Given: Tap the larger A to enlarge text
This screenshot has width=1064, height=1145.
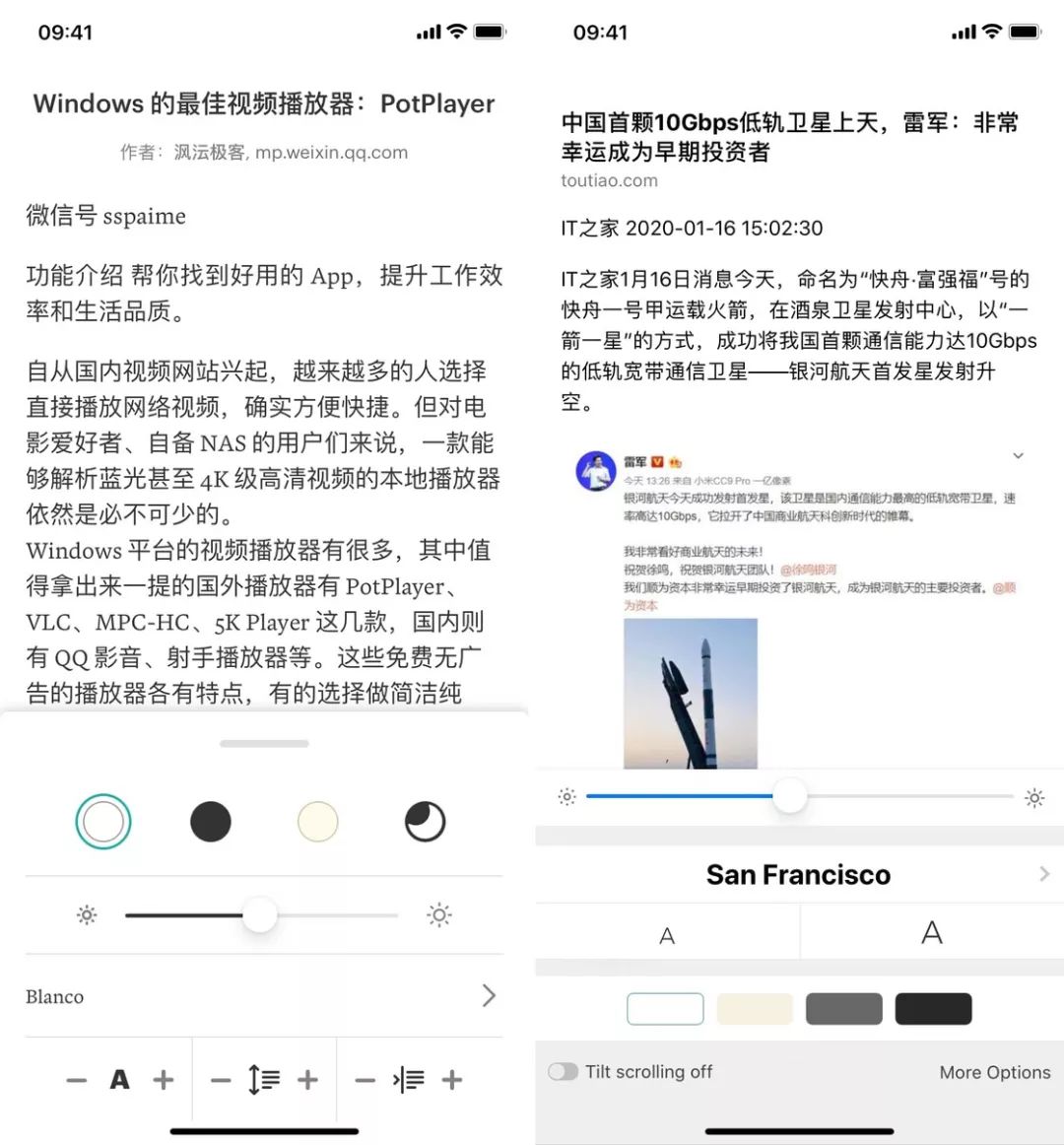Looking at the screenshot, I should (x=932, y=932).
